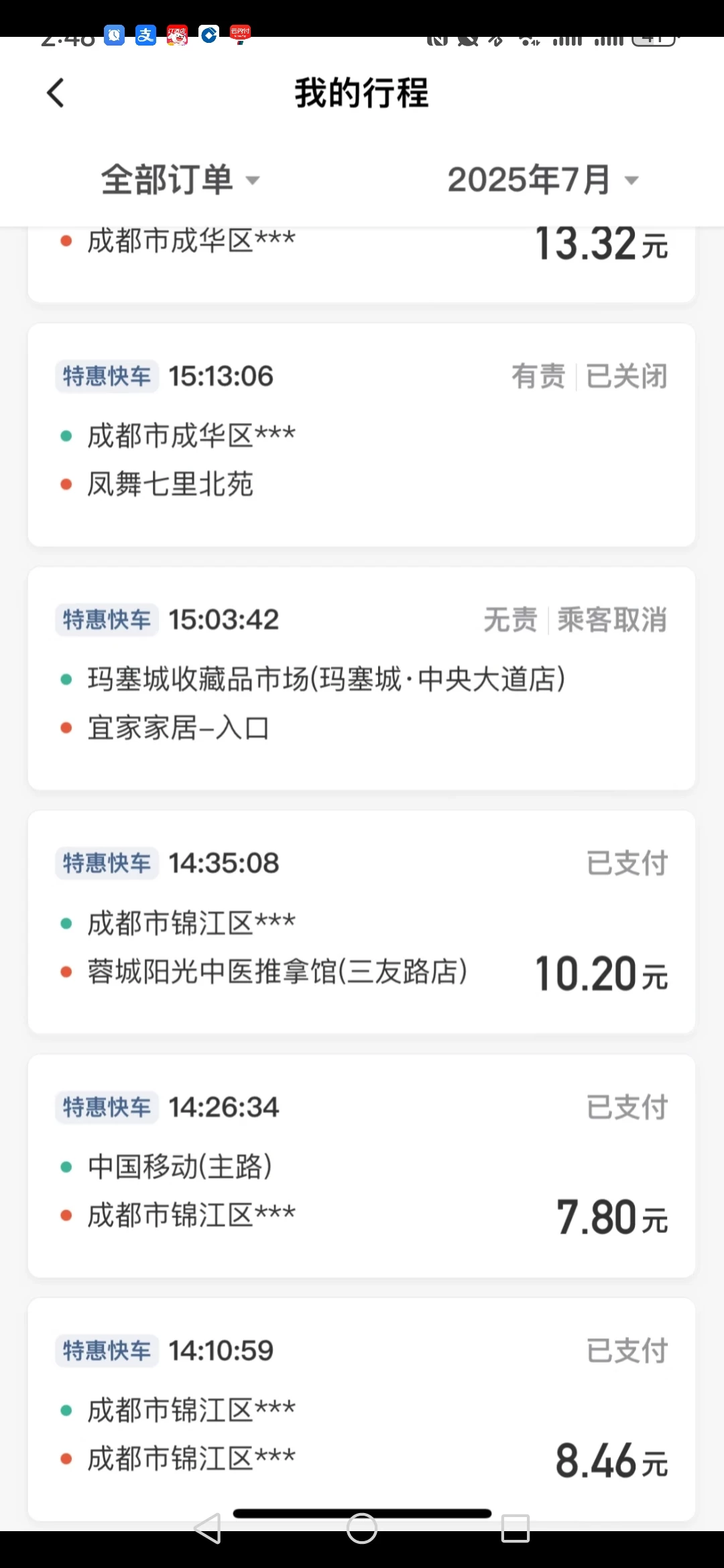The width and height of the screenshot is (724, 1568).
Task: Tap the 特惠快车 badge on the 15:13:06 trip
Action: [106, 377]
